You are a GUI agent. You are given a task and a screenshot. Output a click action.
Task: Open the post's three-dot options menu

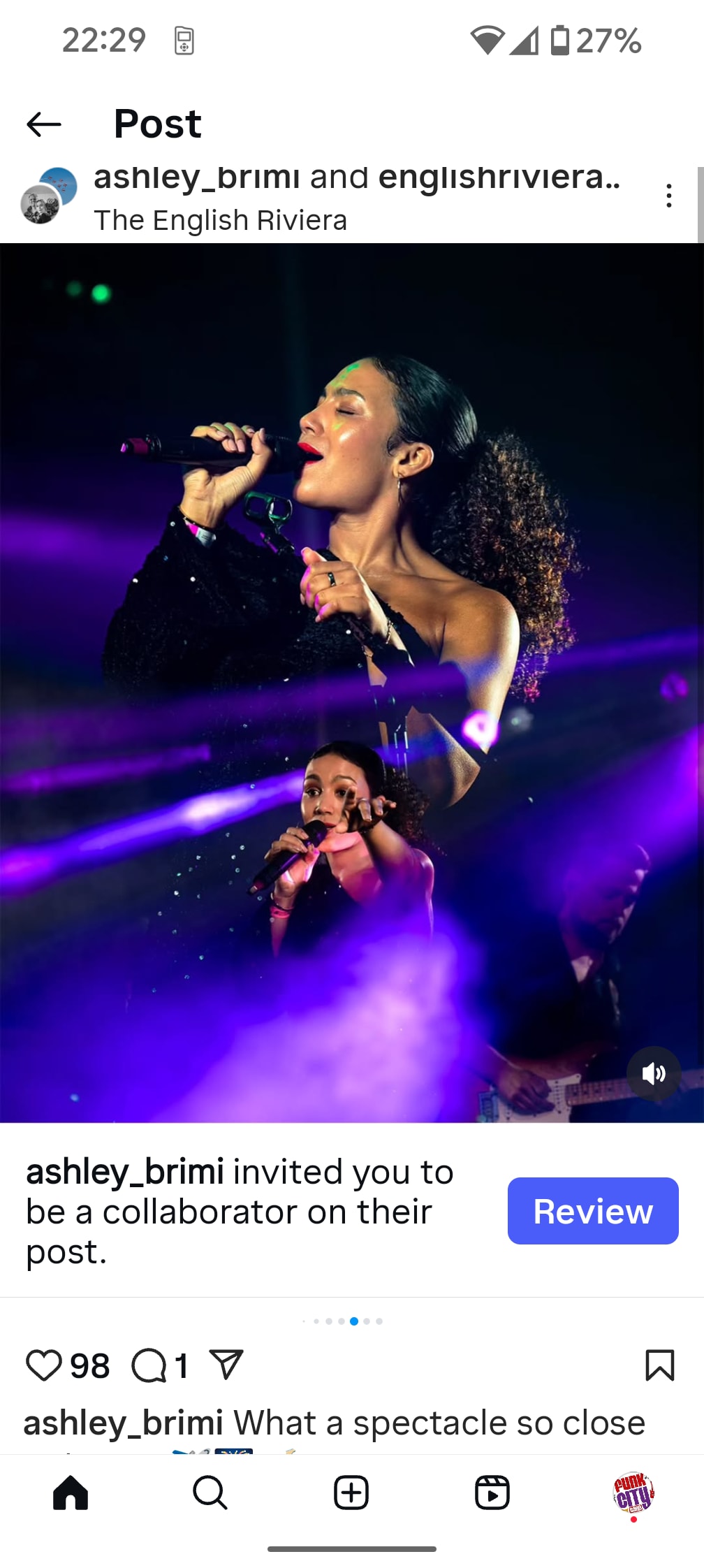[668, 196]
